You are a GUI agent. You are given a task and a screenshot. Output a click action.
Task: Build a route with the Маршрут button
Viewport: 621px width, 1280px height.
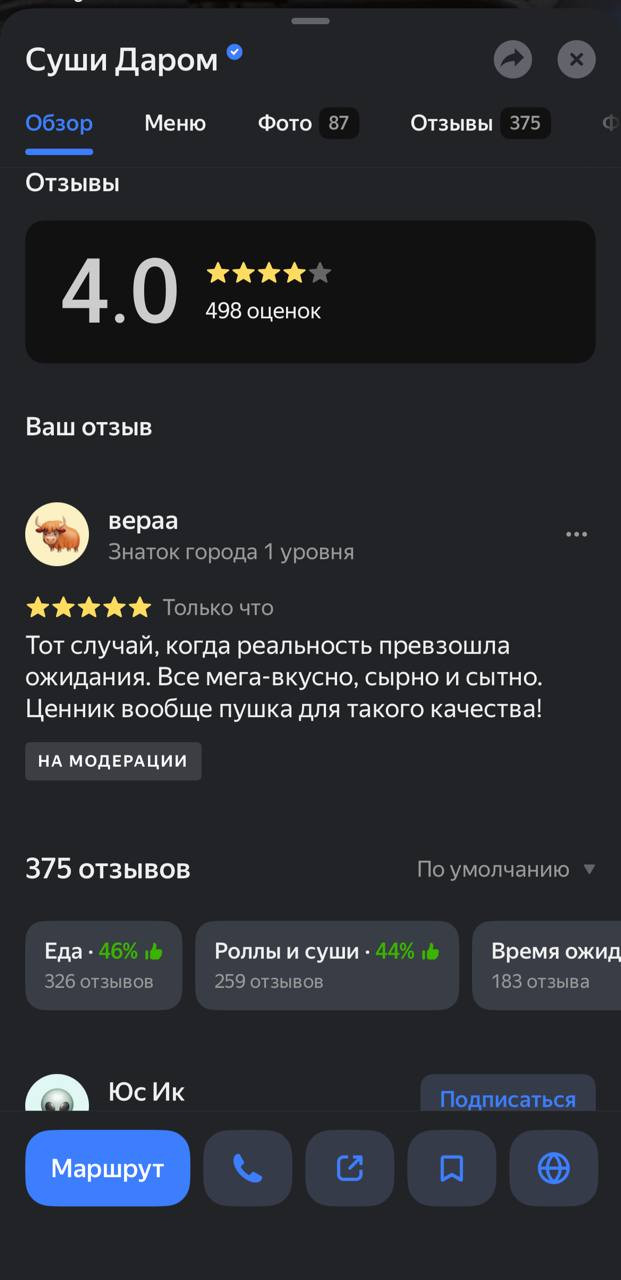(x=107, y=1168)
